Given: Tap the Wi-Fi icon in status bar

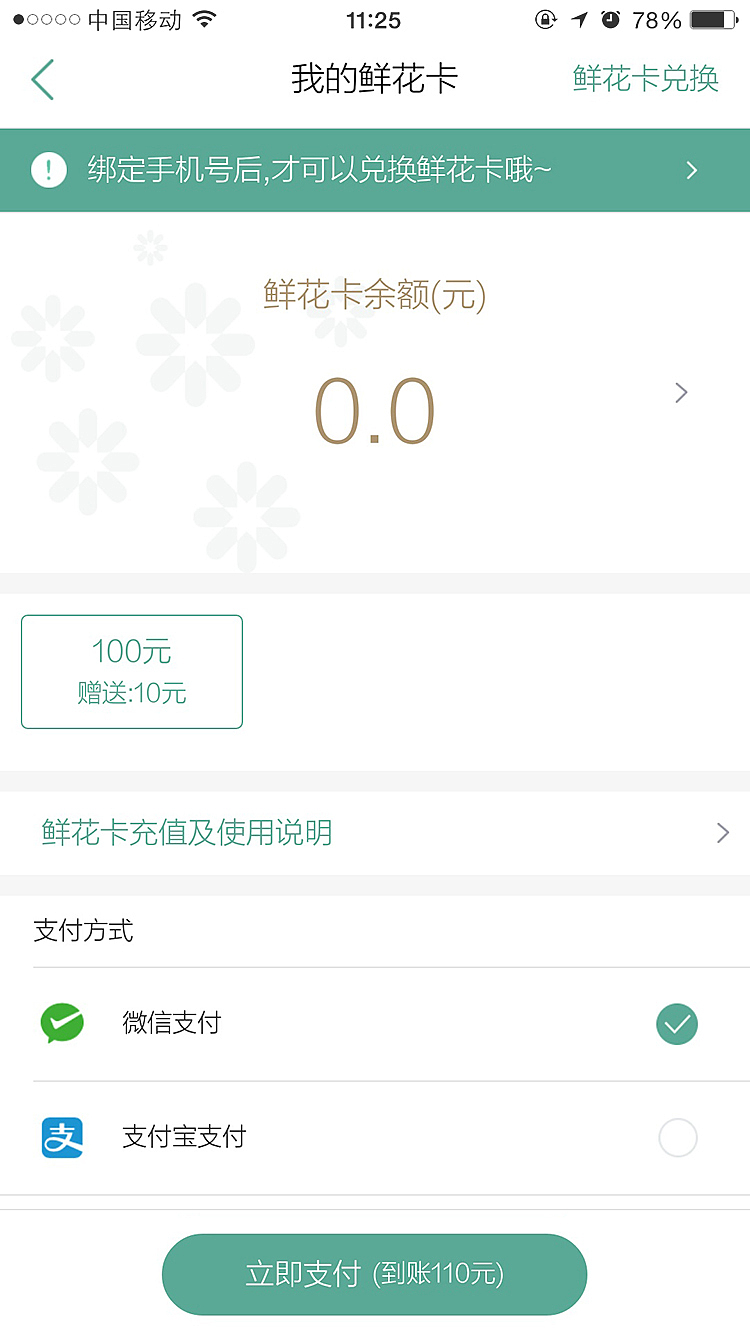Looking at the screenshot, I should click(202, 18).
